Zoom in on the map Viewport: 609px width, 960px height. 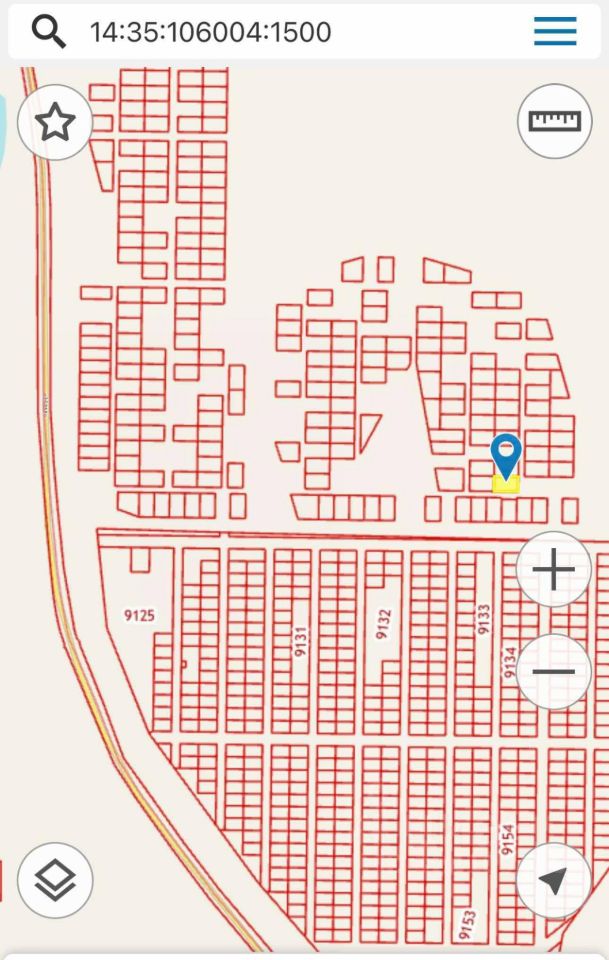[553, 570]
